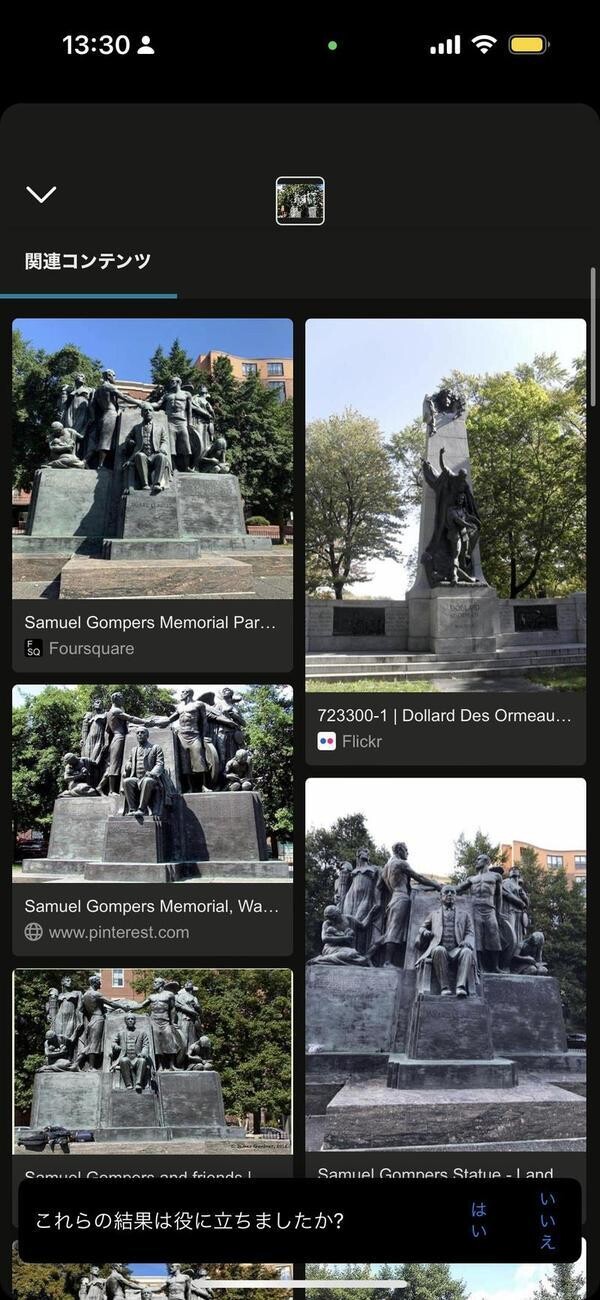Answer はい to the feedback prompt

479,1220
